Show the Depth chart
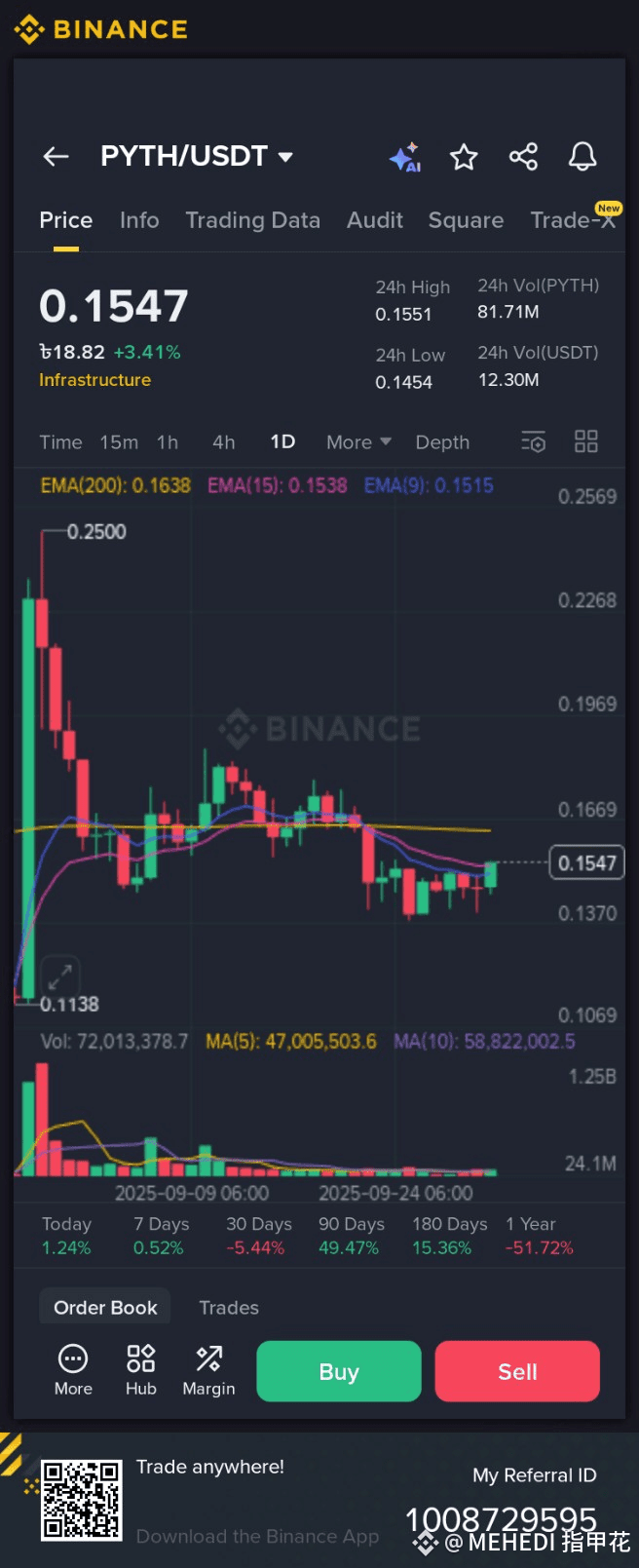 pos(442,442)
